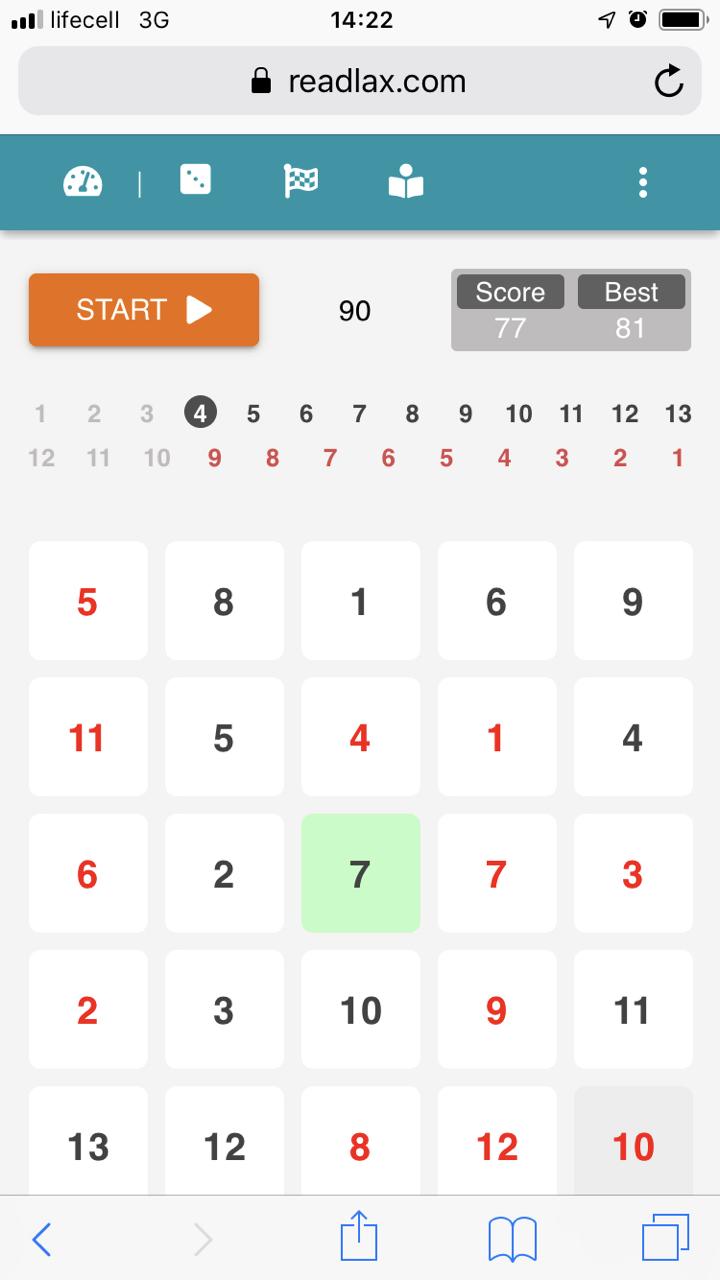Image resolution: width=720 pixels, height=1280 pixels.
Task: Tap the green highlighted black 7 tile
Action: click(360, 873)
